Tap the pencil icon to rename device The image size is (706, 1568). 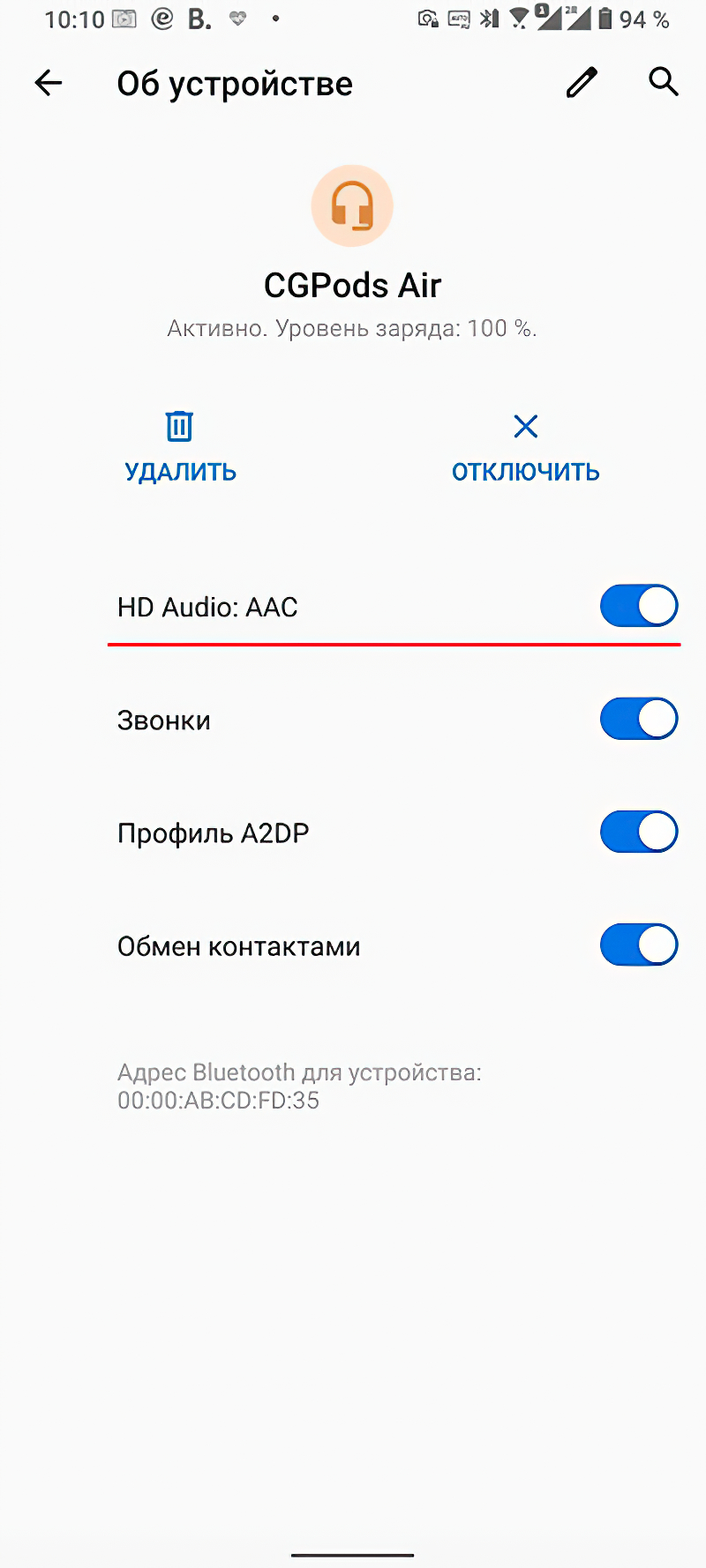582,83
